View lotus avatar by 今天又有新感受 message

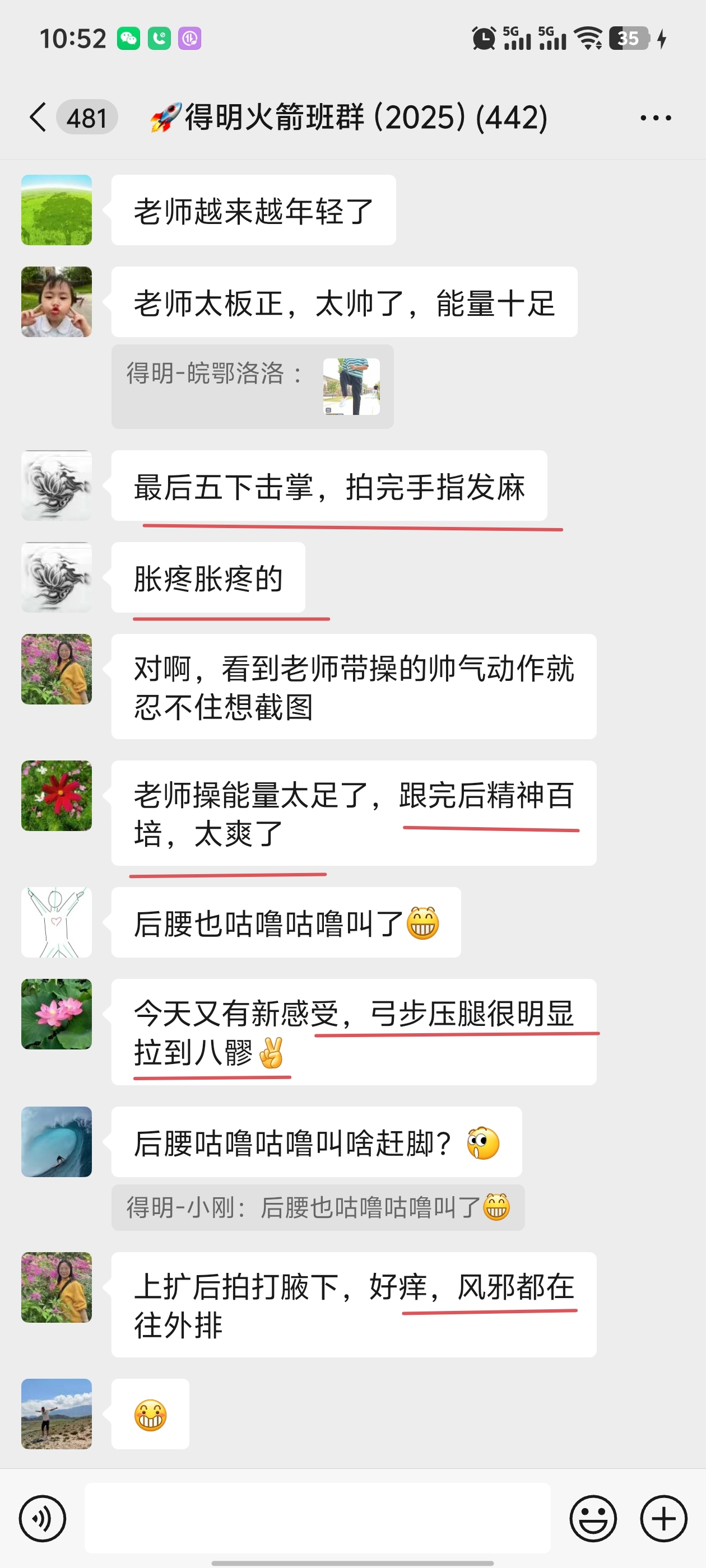[x=57, y=1014]
